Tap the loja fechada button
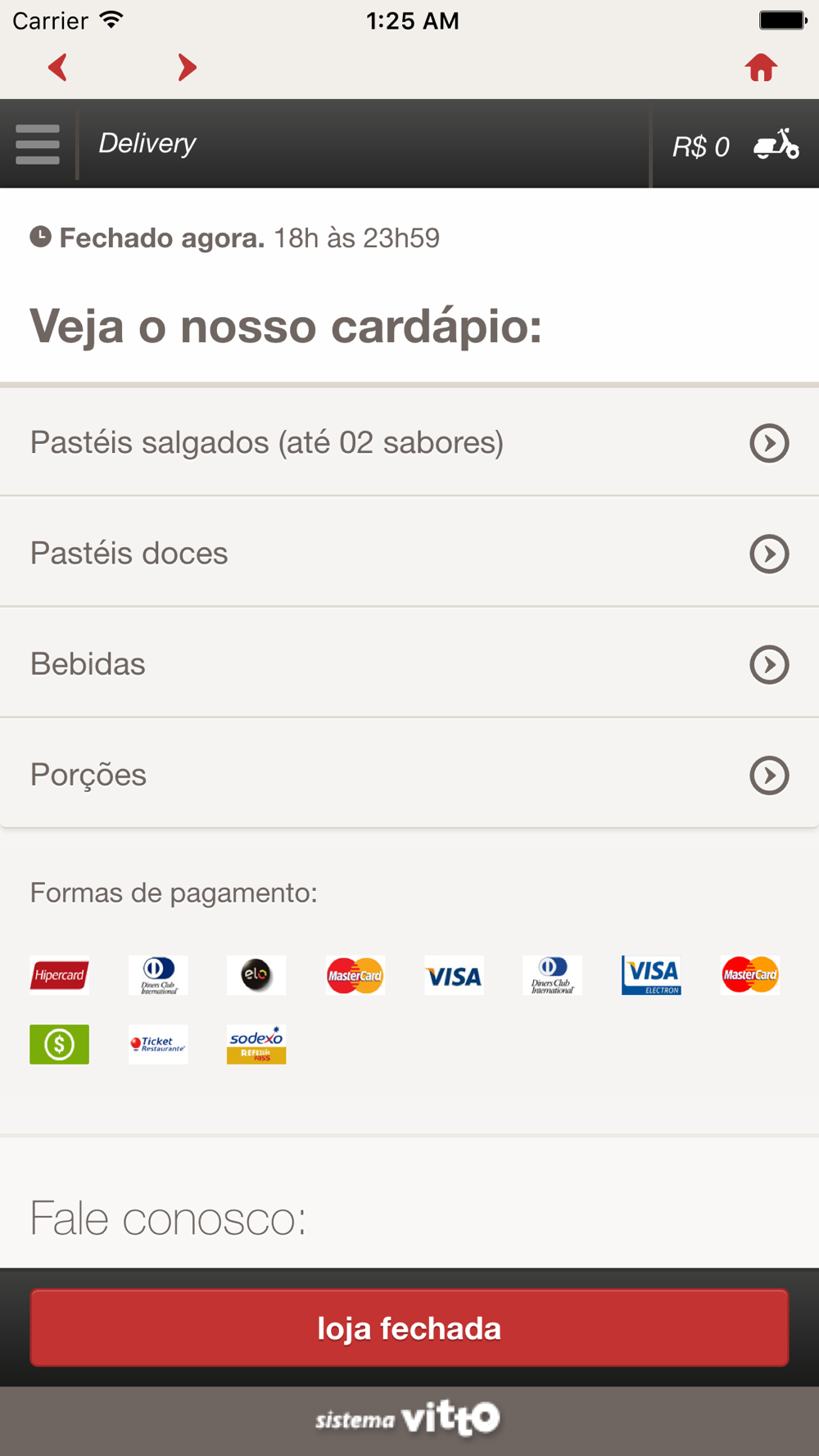The height and width of the screenshot is (1456, 819). click(409, 1327)
